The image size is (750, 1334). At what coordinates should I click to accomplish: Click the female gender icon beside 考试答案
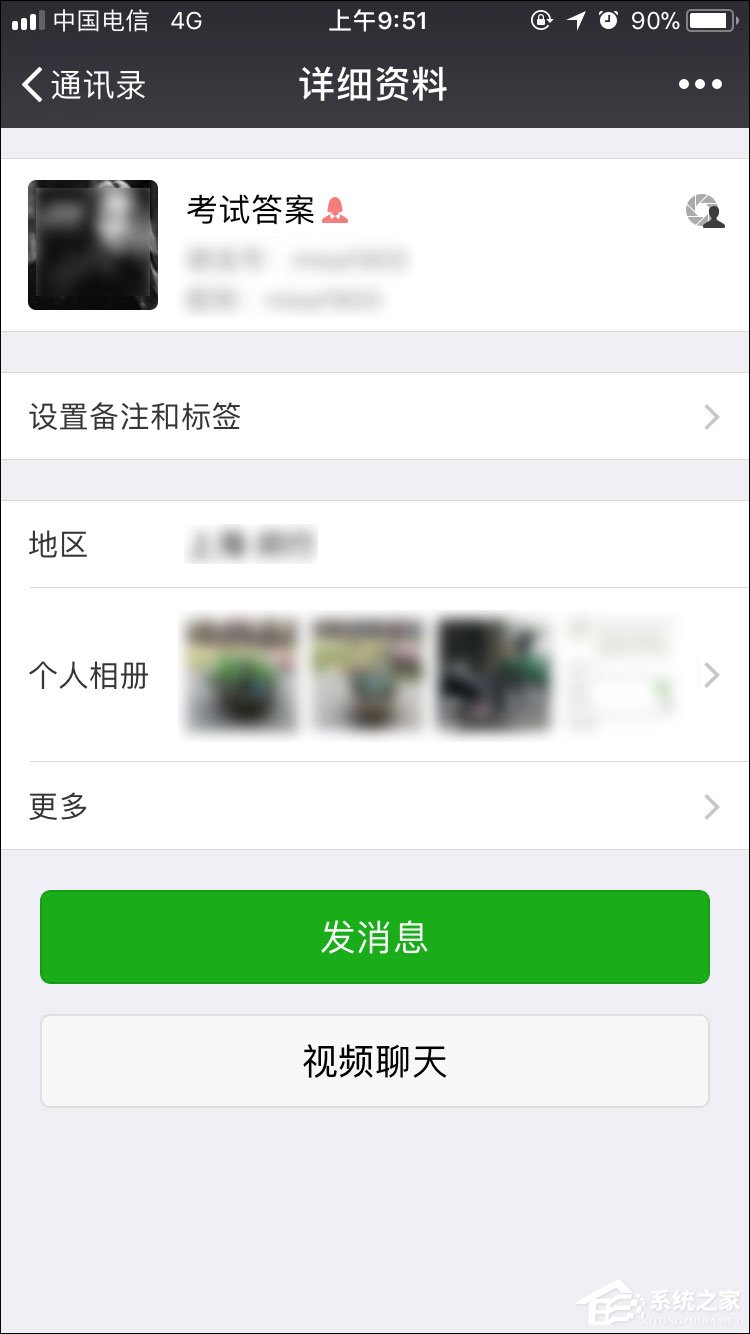click(x=334, y=209)
